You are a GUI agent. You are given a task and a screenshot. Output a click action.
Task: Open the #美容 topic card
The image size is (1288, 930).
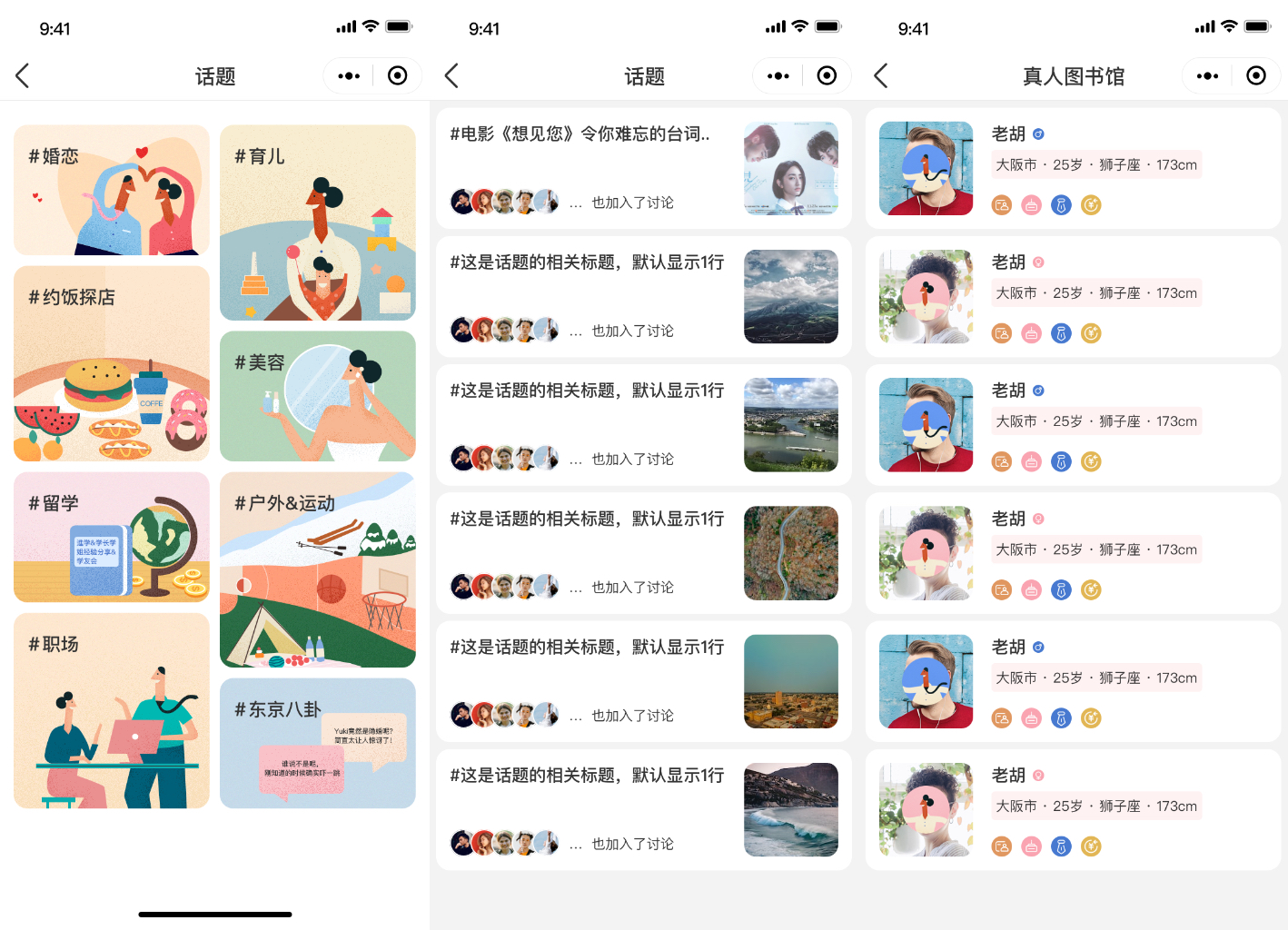point(317,396)
